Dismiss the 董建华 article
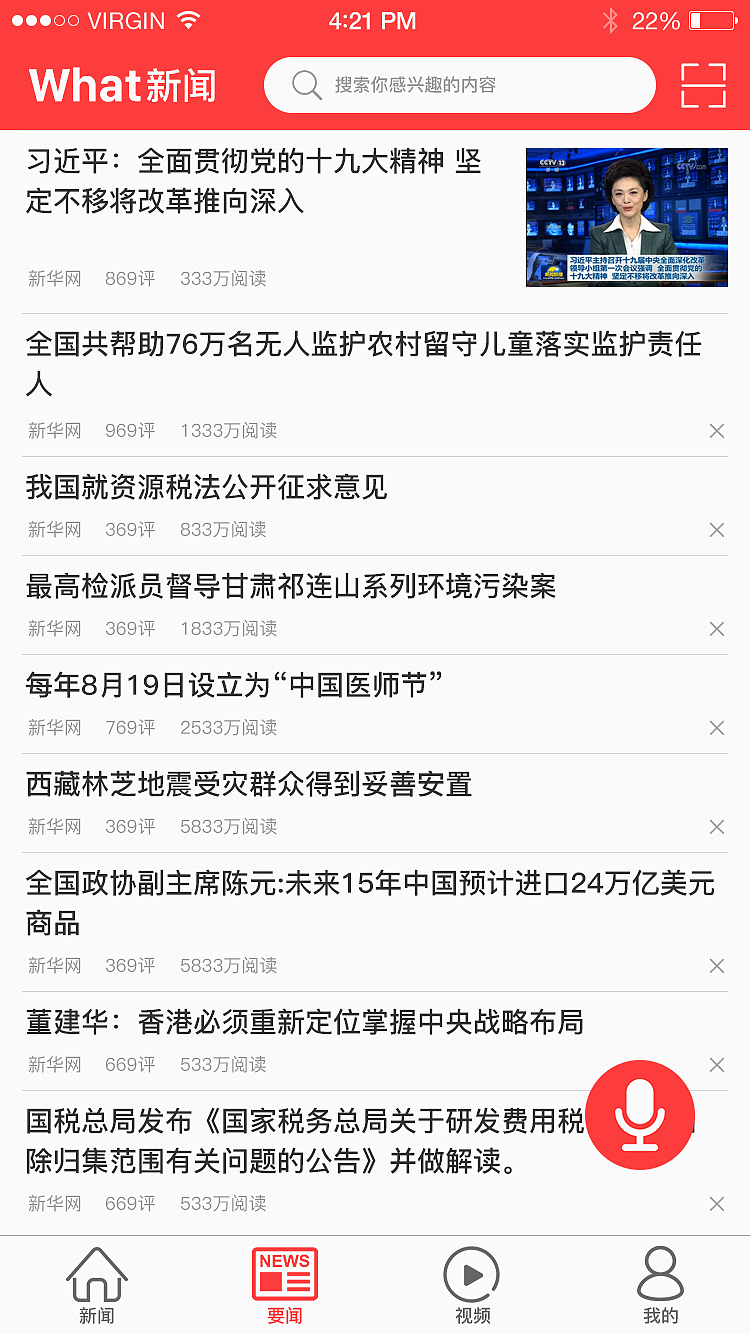This screenshot has width=750, height=1334. pos(717,1064)
